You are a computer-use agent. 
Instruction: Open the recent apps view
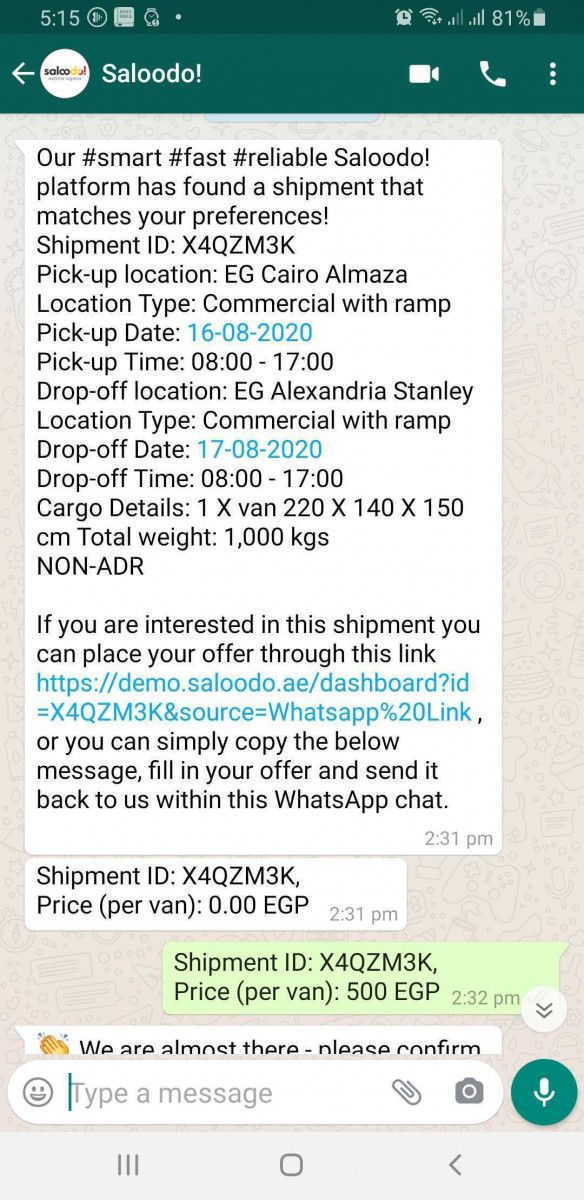coord(128,1164)
